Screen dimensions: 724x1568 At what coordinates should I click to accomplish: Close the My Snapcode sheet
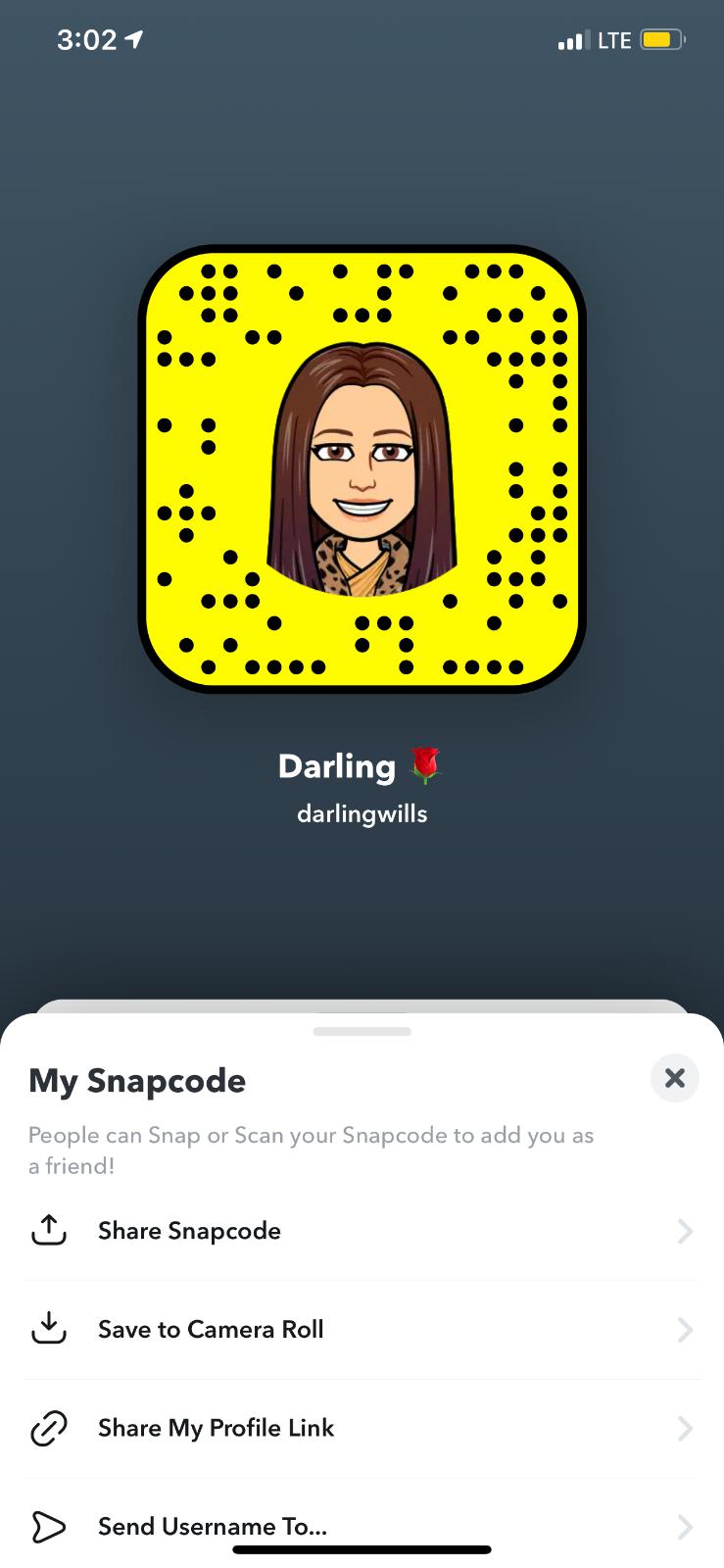674,1078
